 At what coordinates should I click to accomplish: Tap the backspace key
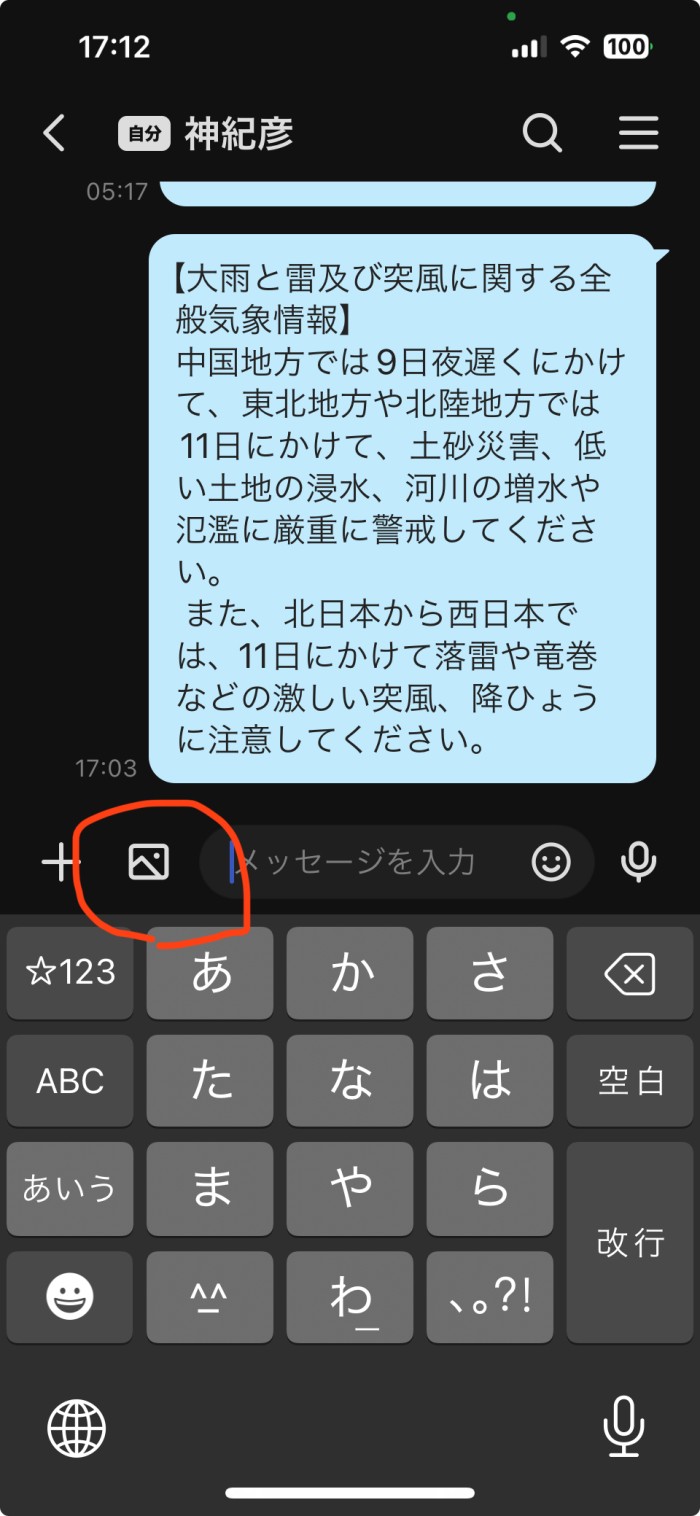coord(629,973)
